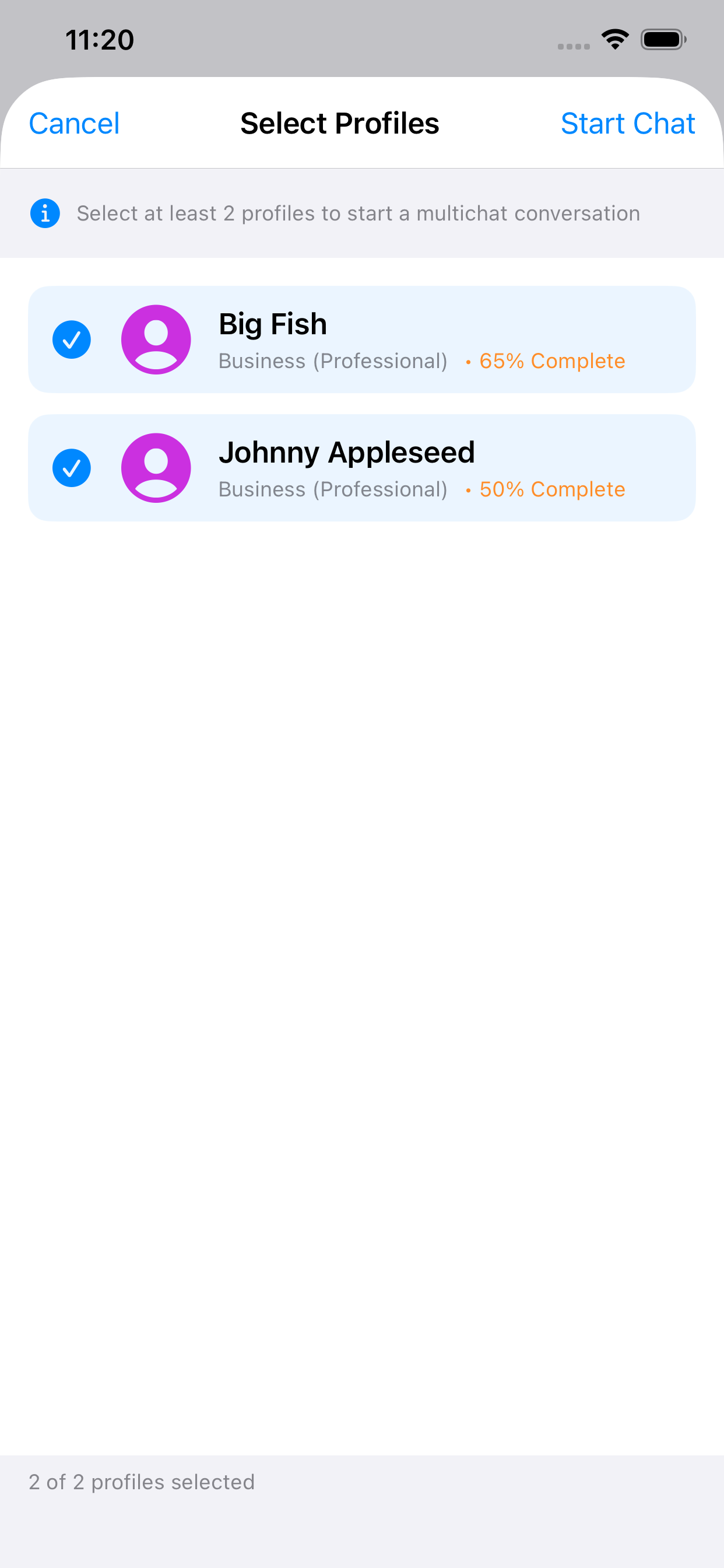The height and width of the screenshot is (1568, 724).
Task: Tap the Wi-Fi icon in the status bar
Action: click(x=615, y=38)
